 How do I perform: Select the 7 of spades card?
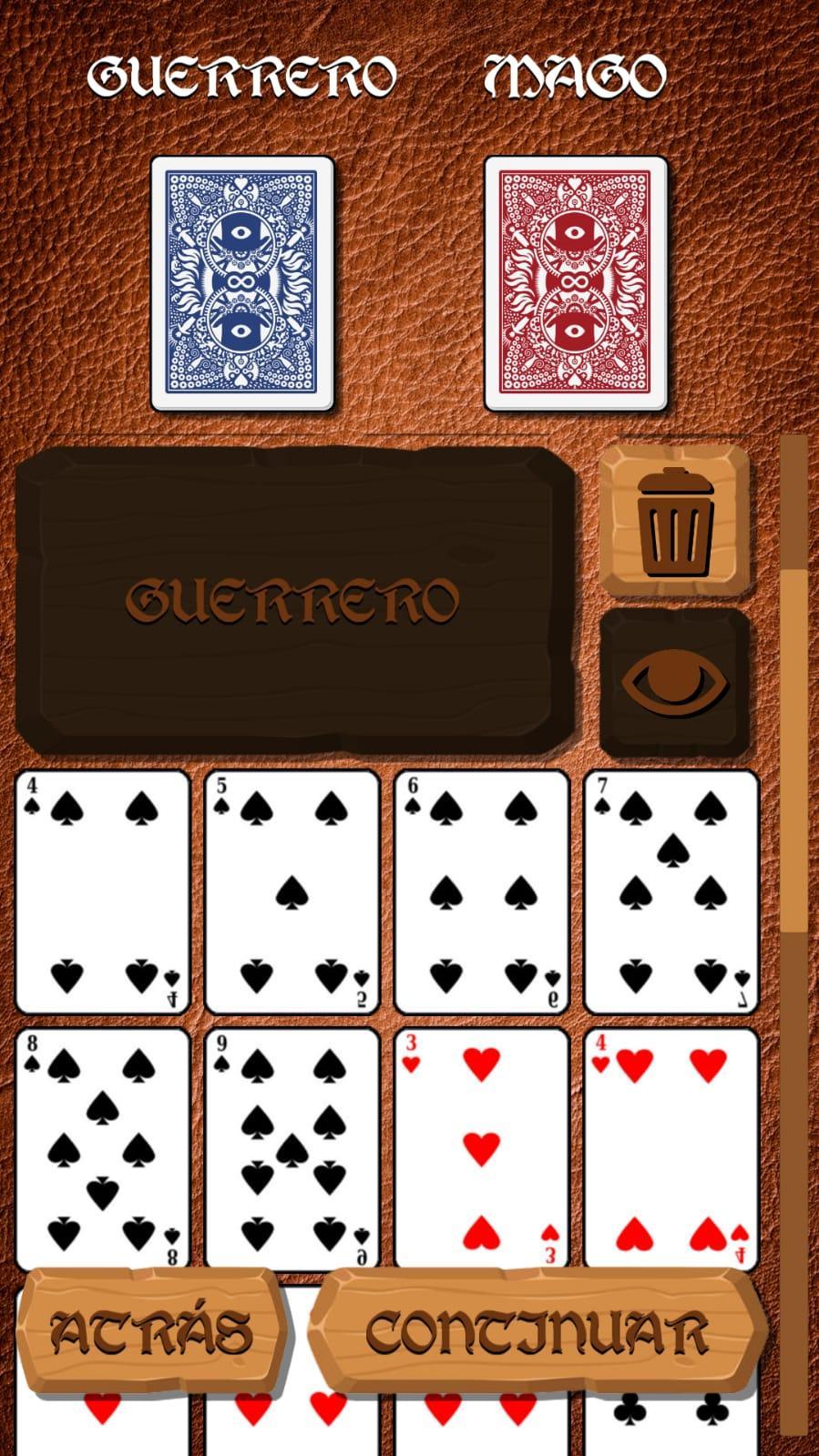[x=671, y=891]
